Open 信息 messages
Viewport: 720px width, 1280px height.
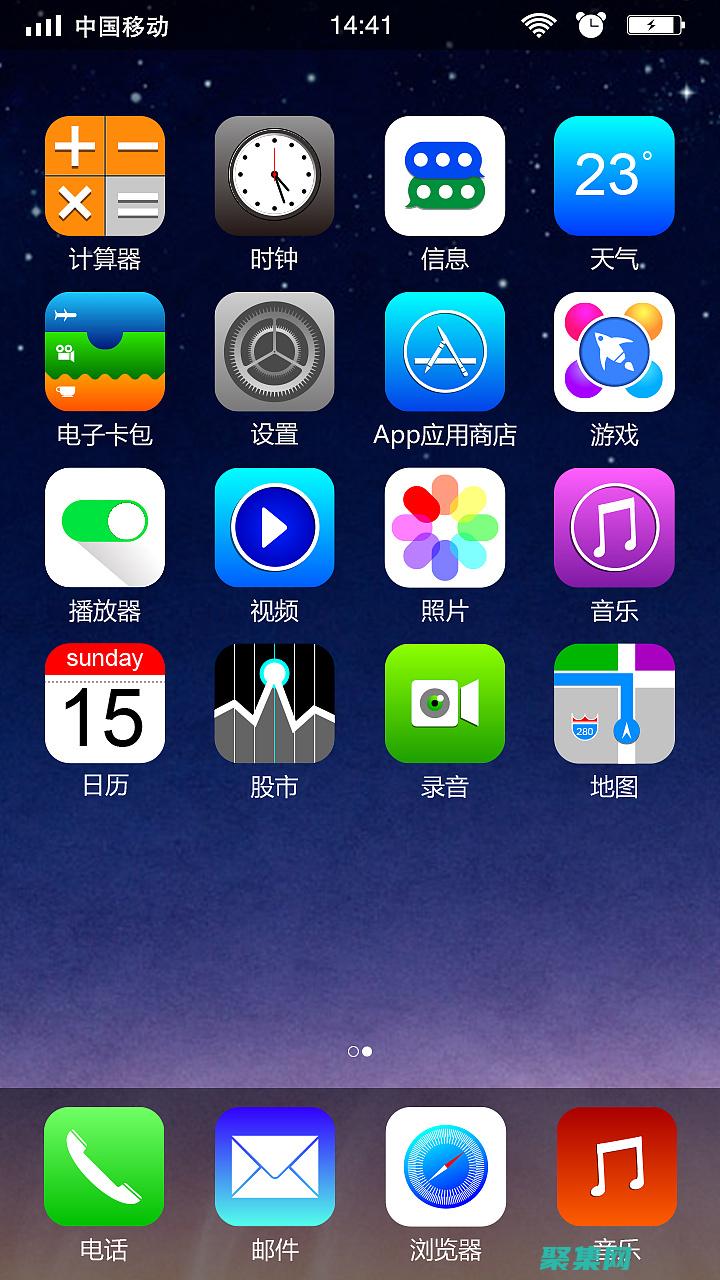pyautogui.click(x=445, y=176)
